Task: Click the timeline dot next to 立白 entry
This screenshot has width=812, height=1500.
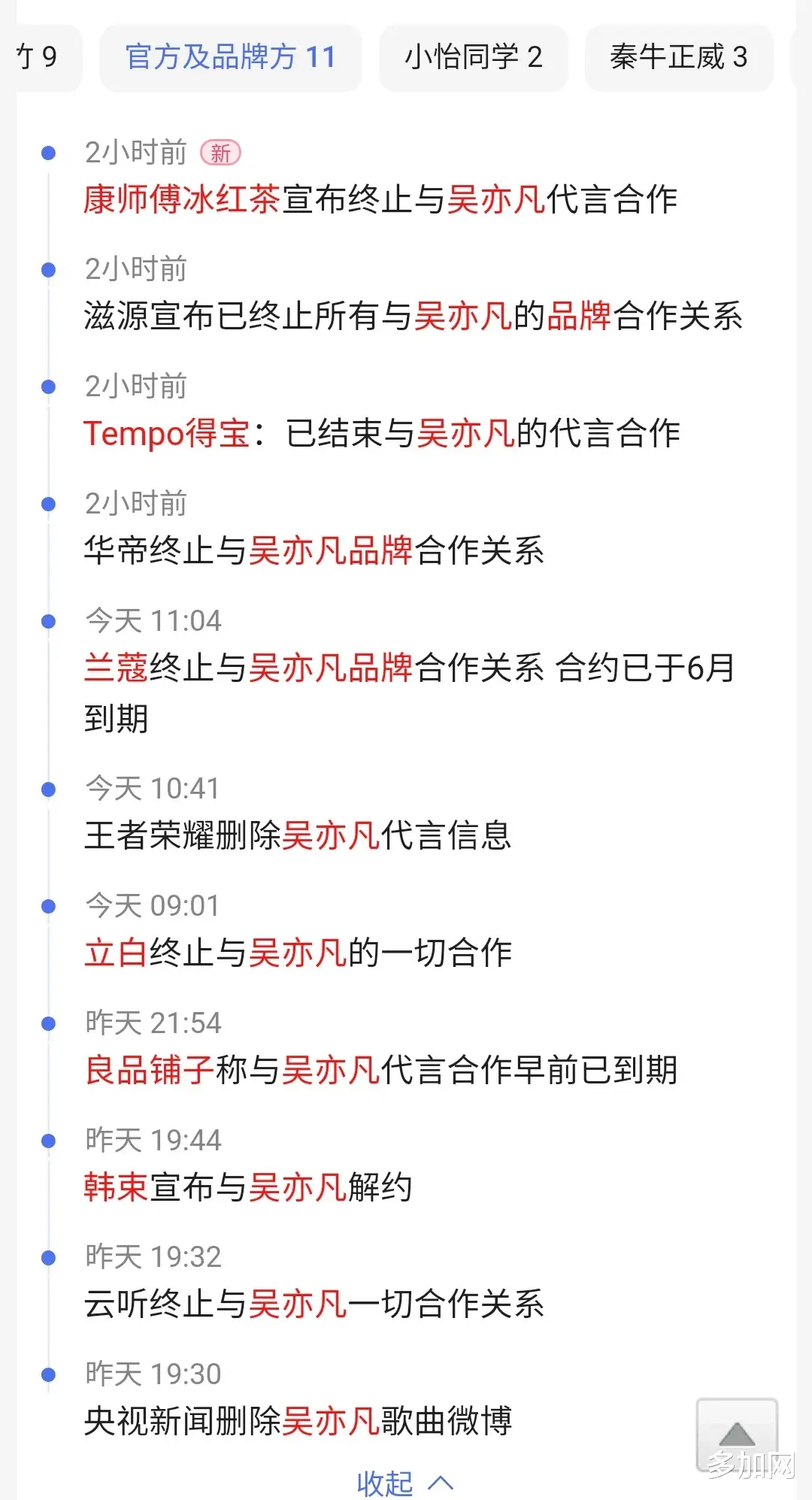Action: pos(48,906)
